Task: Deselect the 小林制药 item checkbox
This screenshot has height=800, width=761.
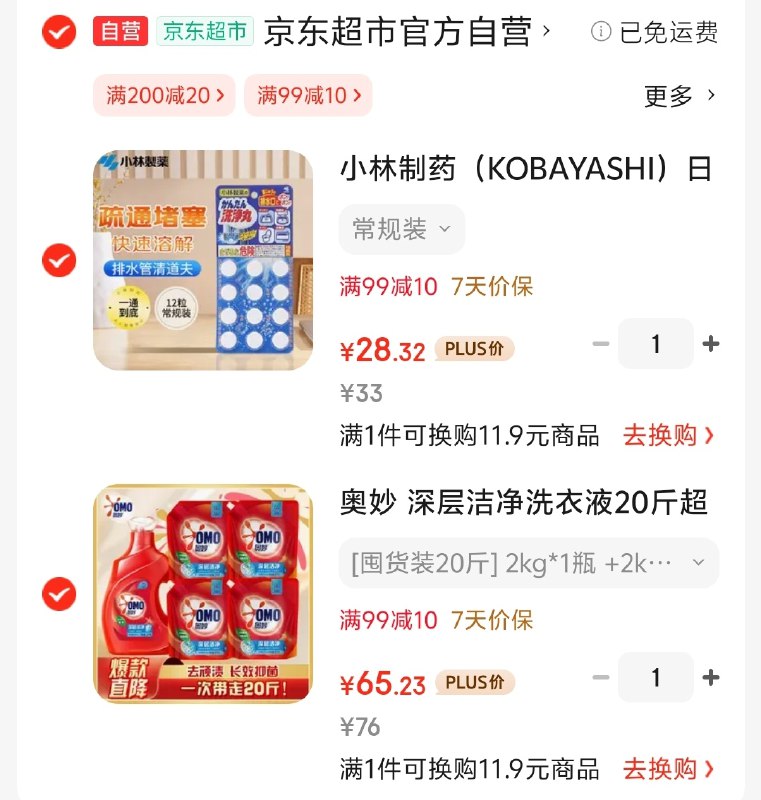Action: tap(59, 261)
